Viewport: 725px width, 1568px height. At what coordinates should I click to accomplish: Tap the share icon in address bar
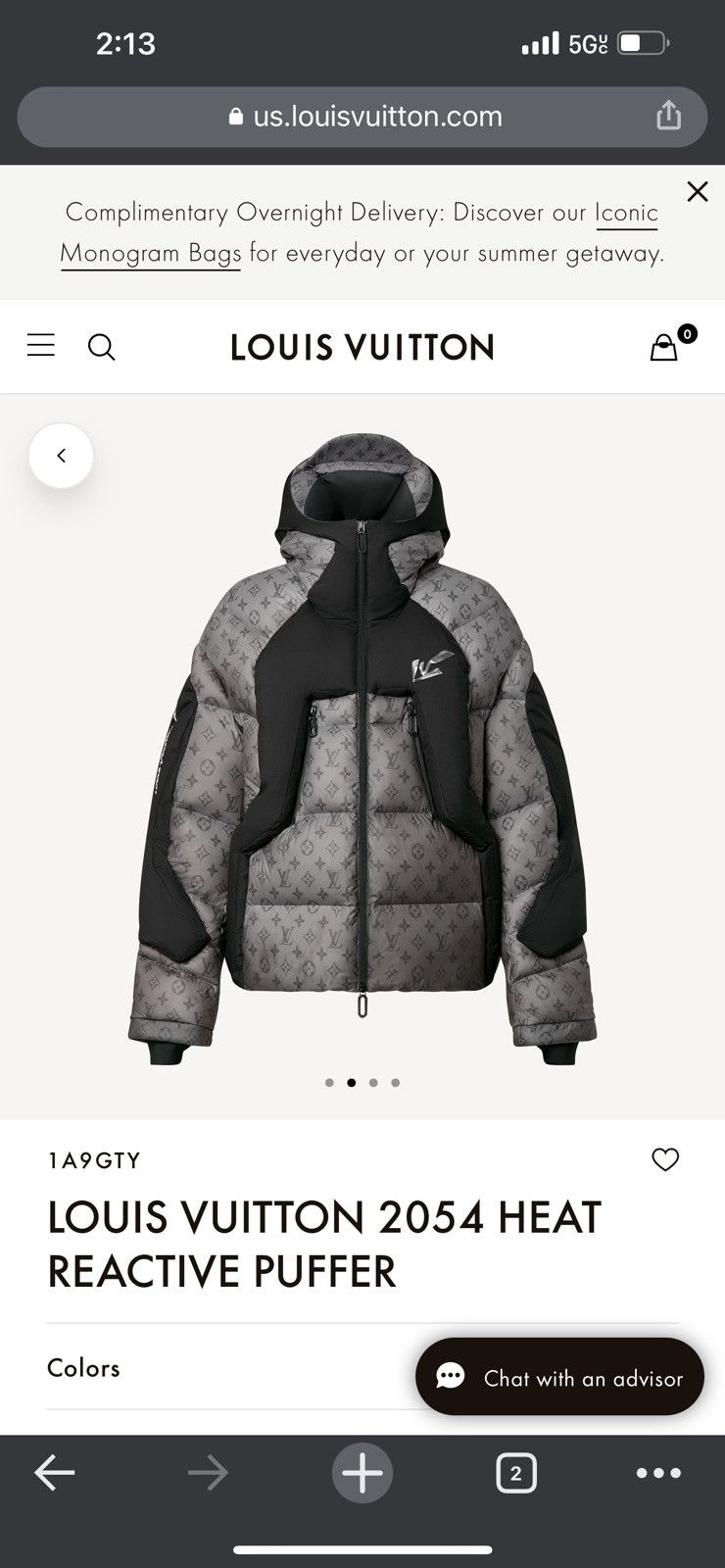pos(669,115)
